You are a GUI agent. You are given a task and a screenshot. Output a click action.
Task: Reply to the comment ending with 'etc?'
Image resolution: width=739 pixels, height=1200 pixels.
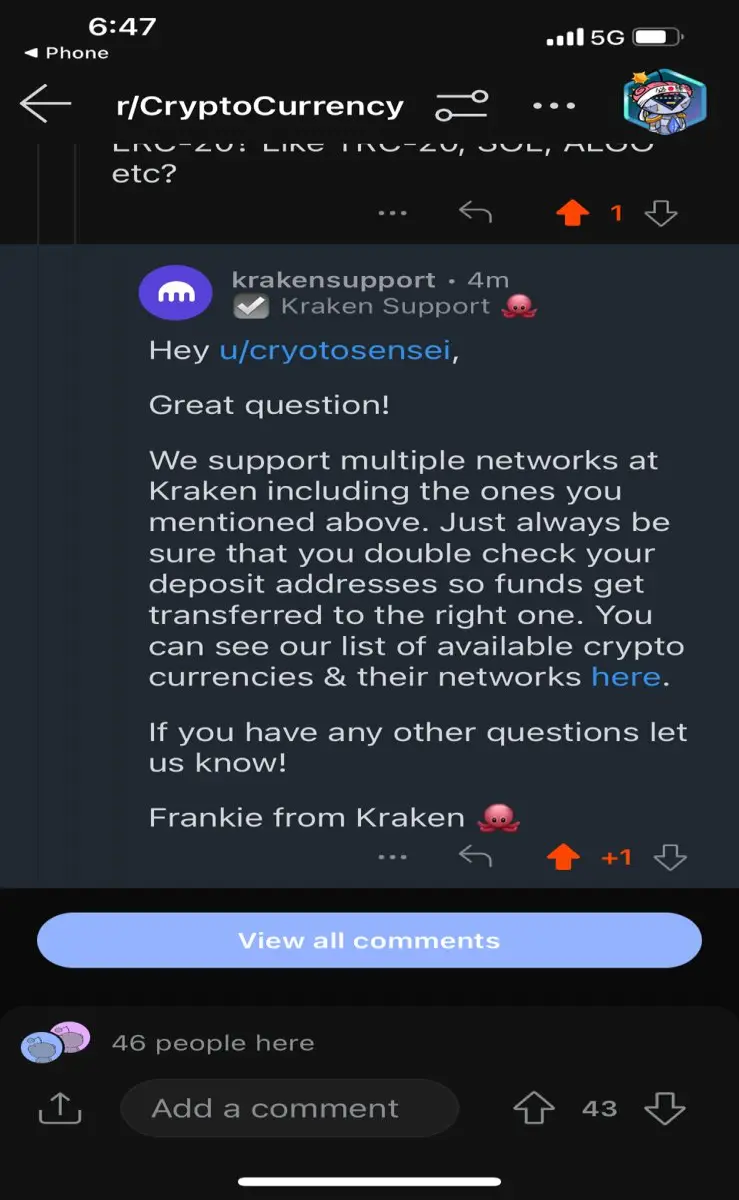[x=475, y=213]
